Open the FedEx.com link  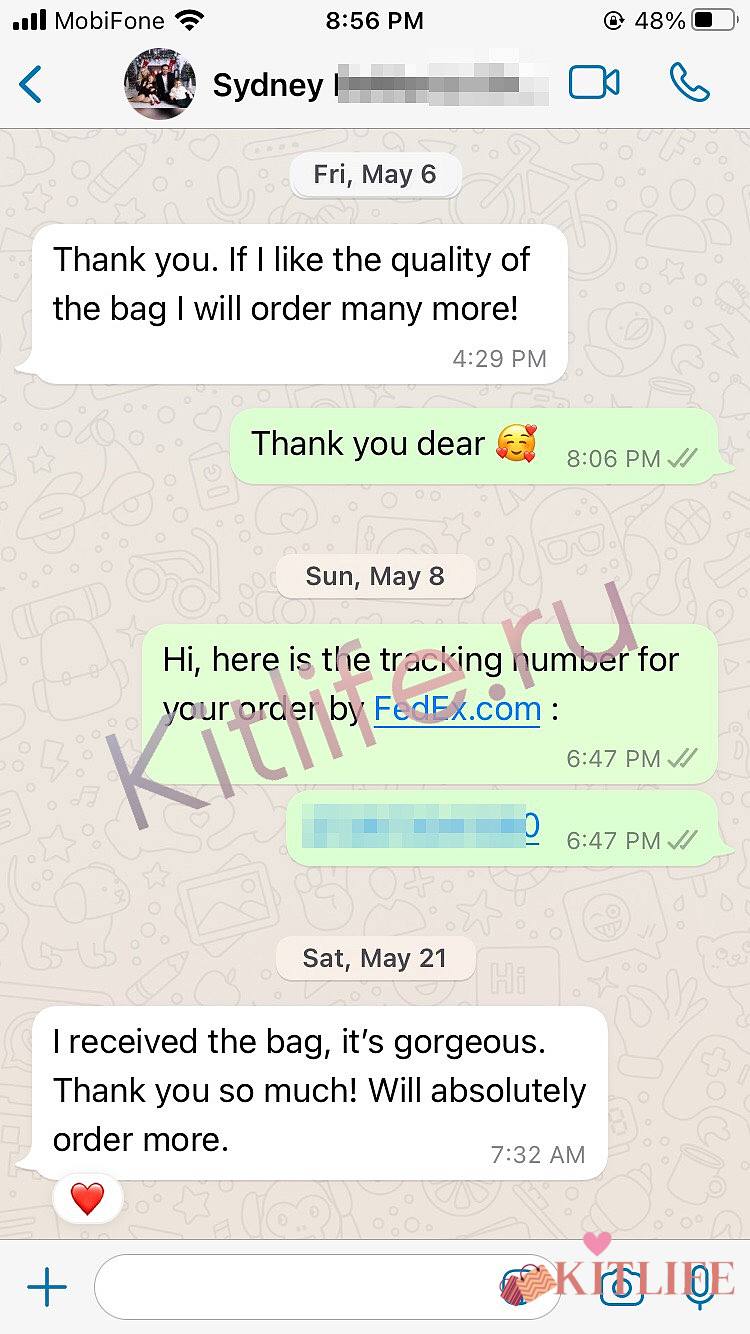[x=457, y=709]
